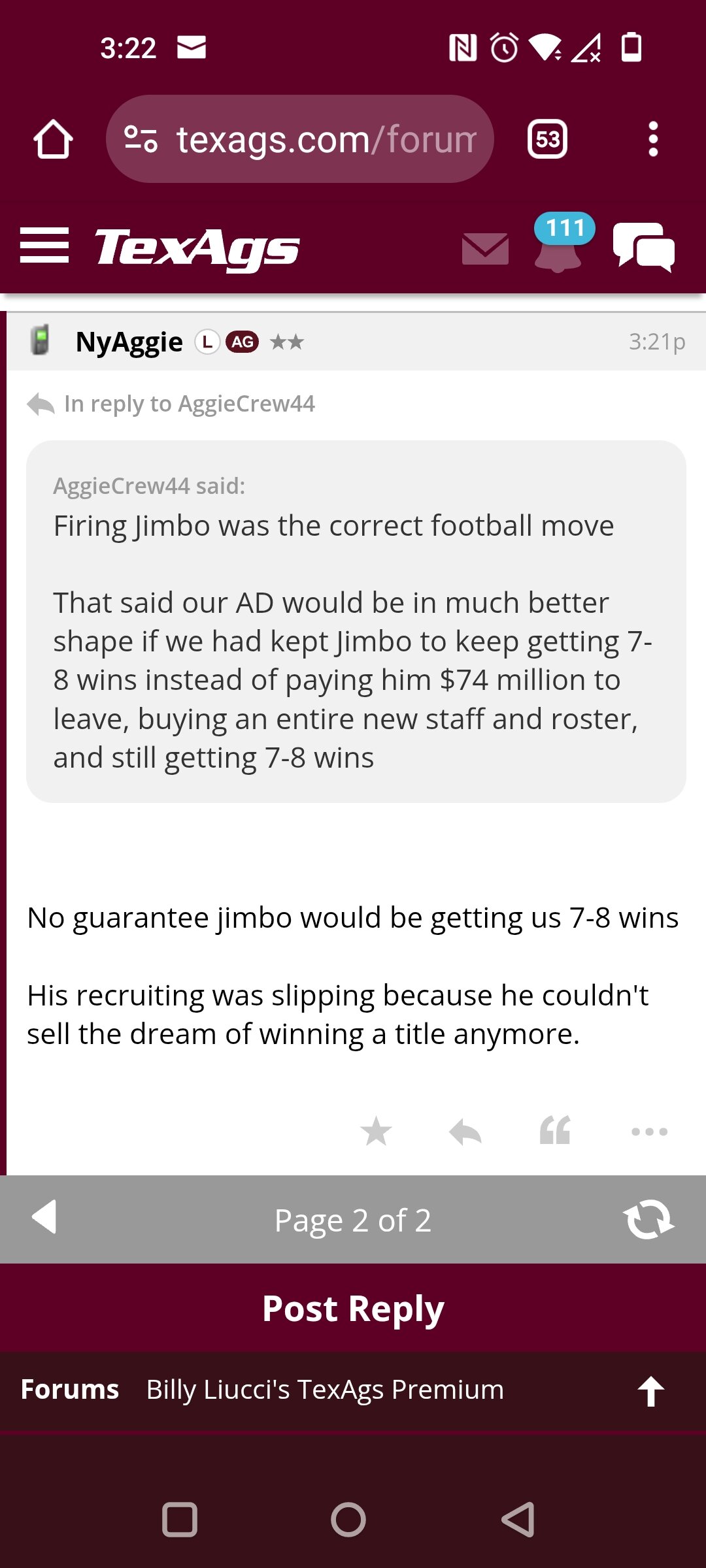Viewport: 706px width, 1568px height.
Task: Open the browser home page
Action: pyautogui.click(x=53, y=139)
